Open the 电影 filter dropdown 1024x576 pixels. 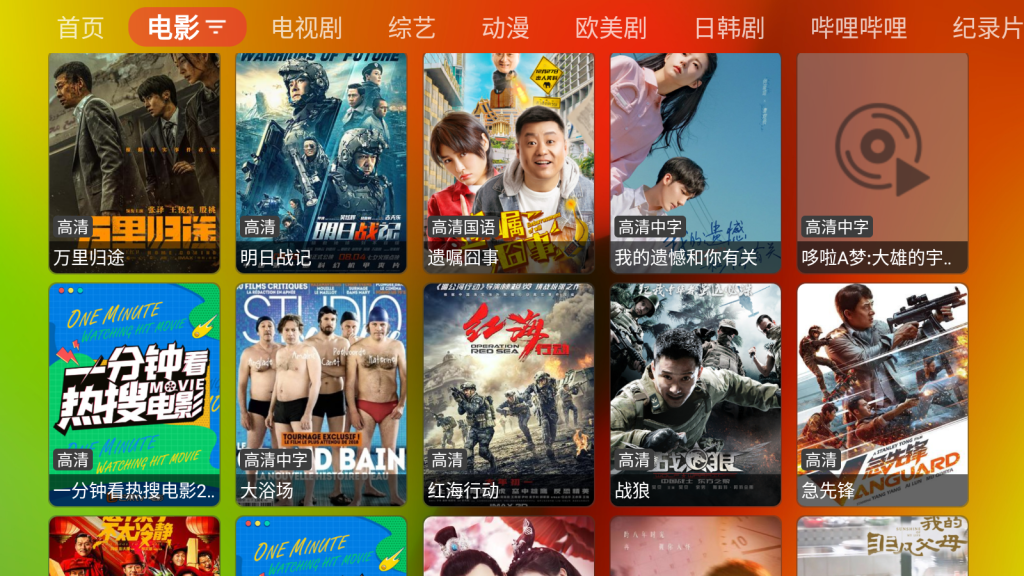pos(216,28)
